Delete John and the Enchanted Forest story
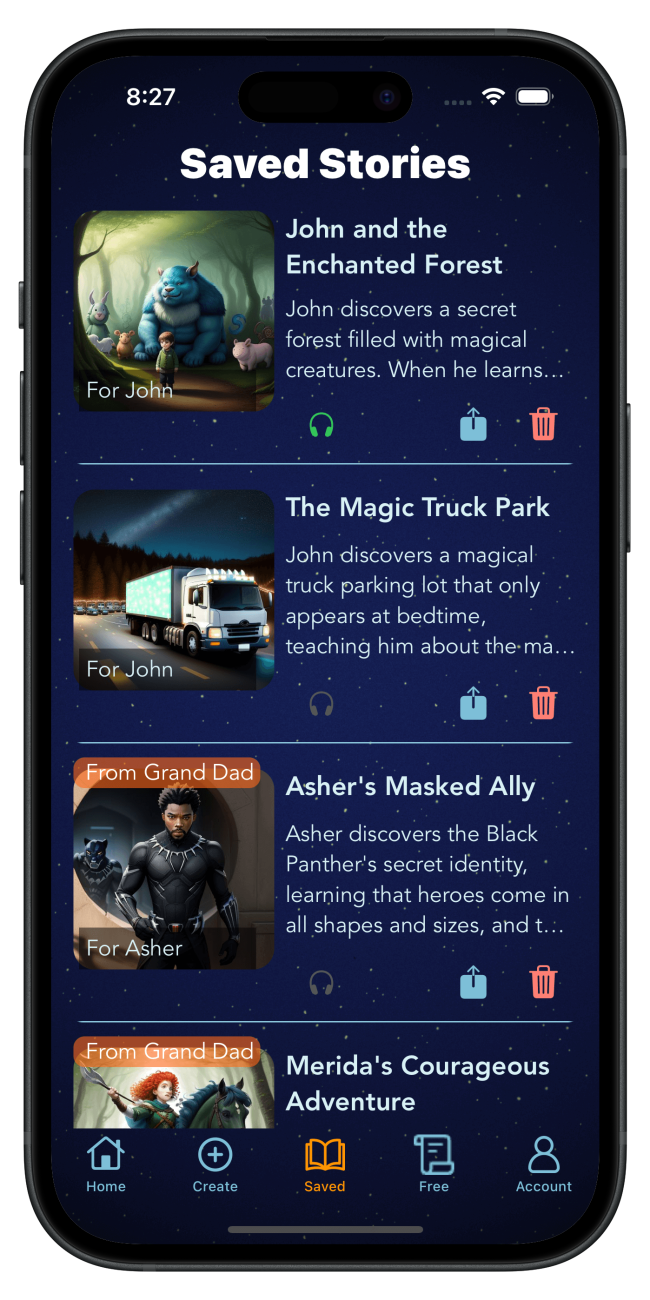 click(x=543, y=425)
